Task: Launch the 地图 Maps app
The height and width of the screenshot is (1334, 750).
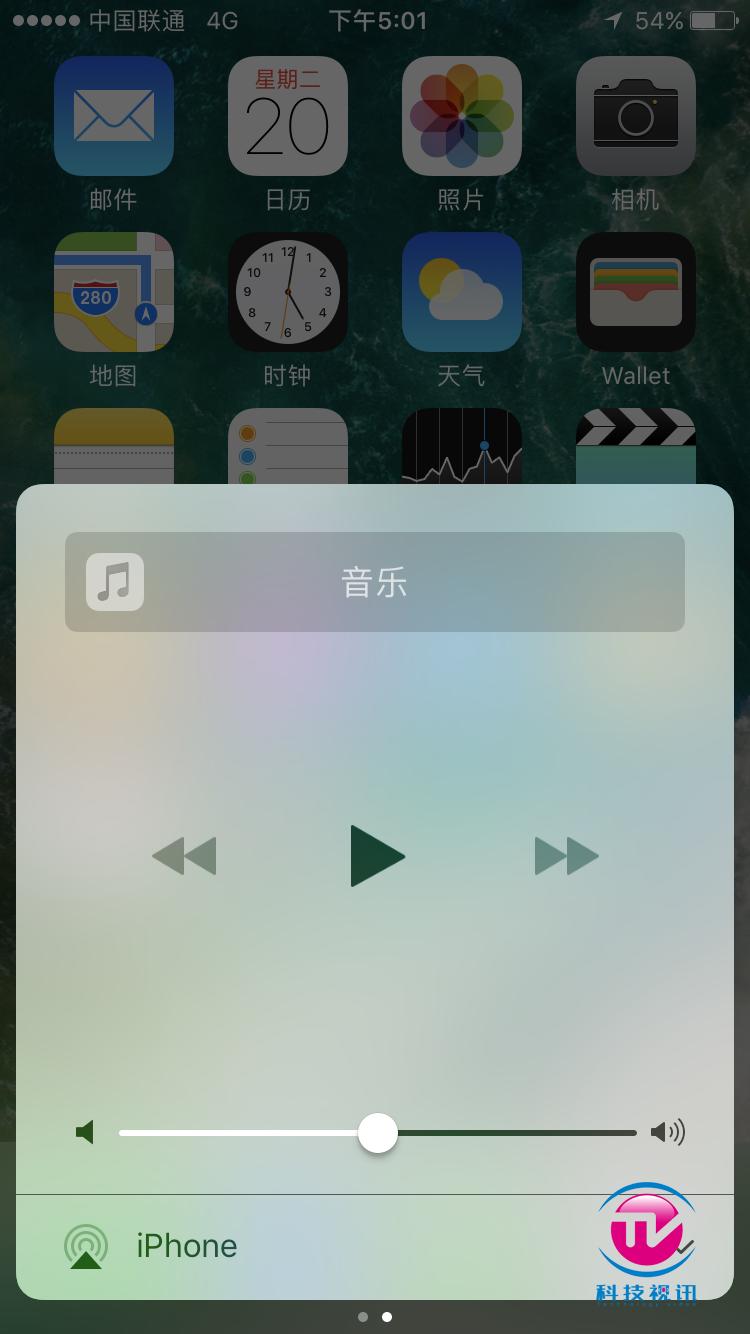Action: 113,292
